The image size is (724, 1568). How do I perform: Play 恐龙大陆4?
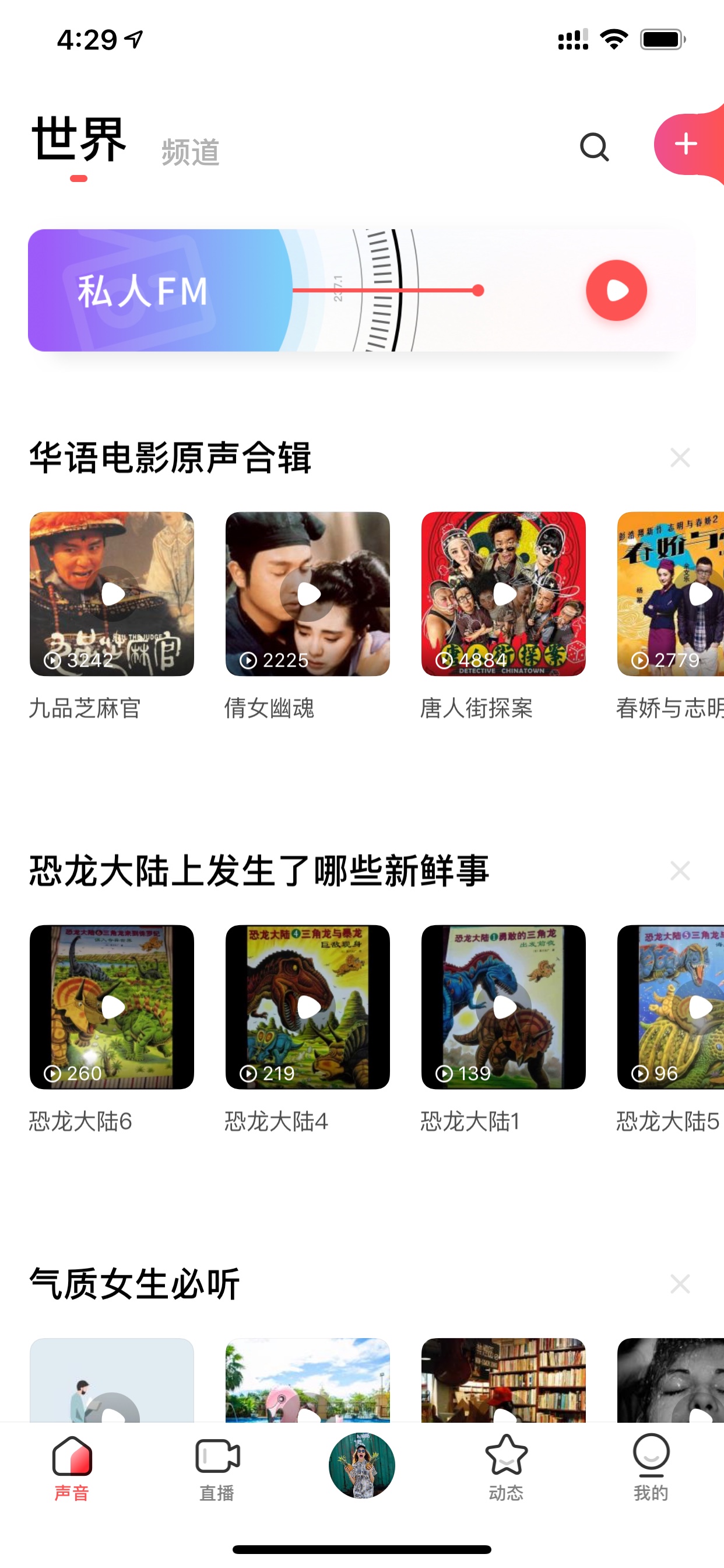point(308,1007)
